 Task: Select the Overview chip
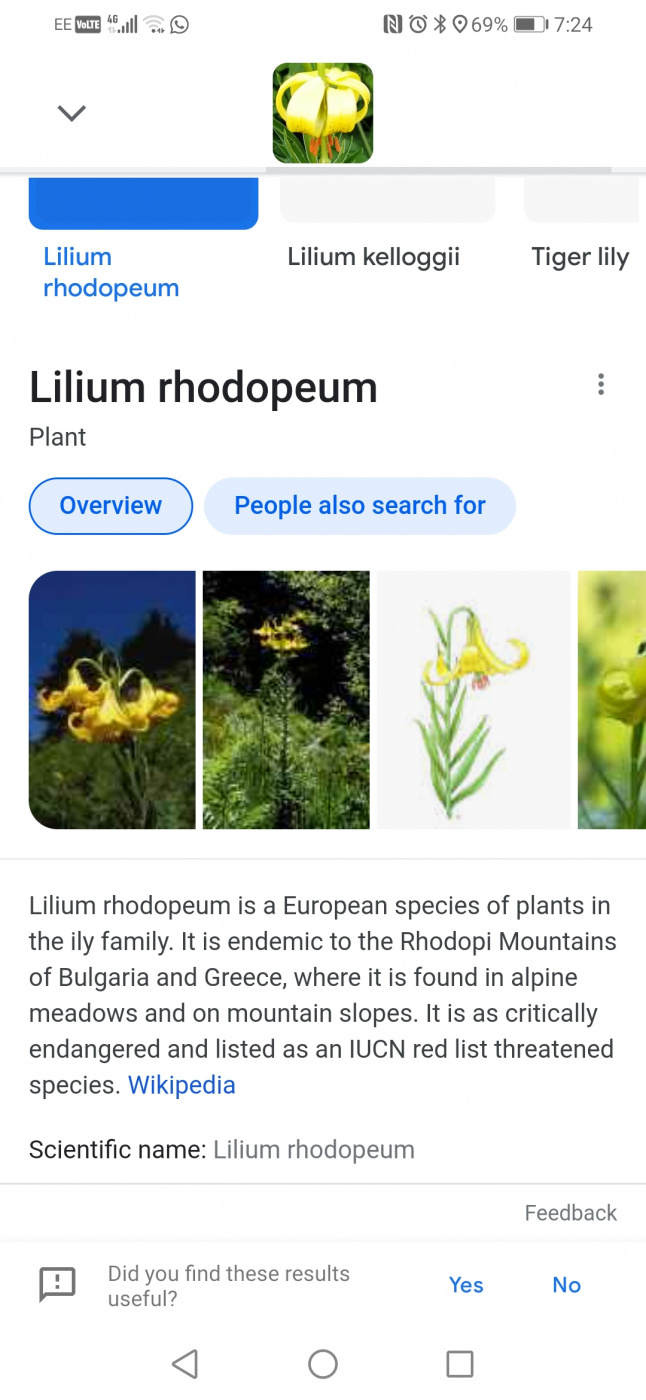pos(111,506)
